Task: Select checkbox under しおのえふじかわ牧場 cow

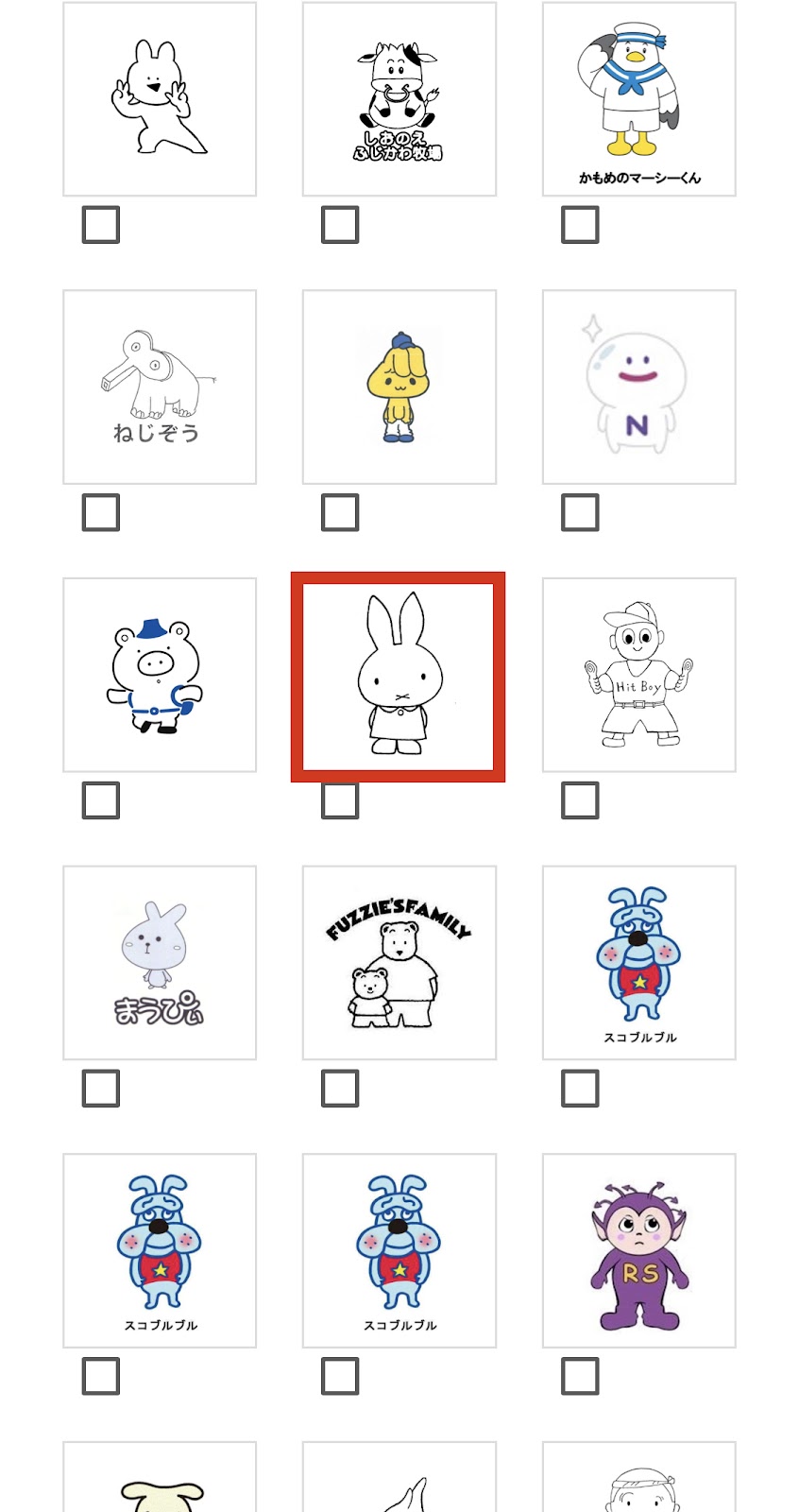Action: 340,225
